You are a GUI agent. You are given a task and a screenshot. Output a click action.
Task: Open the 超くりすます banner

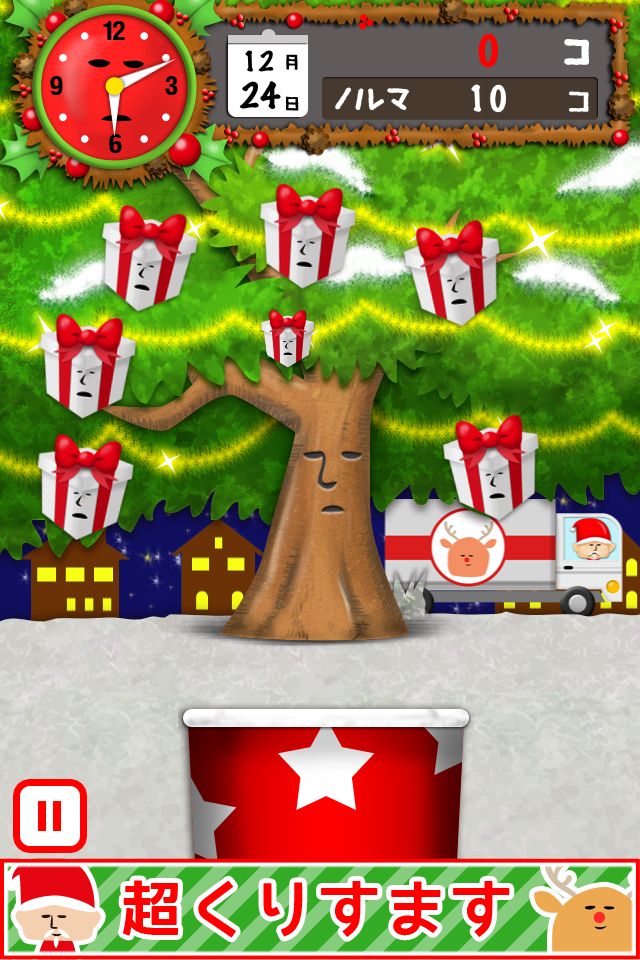tap(320, 908)
